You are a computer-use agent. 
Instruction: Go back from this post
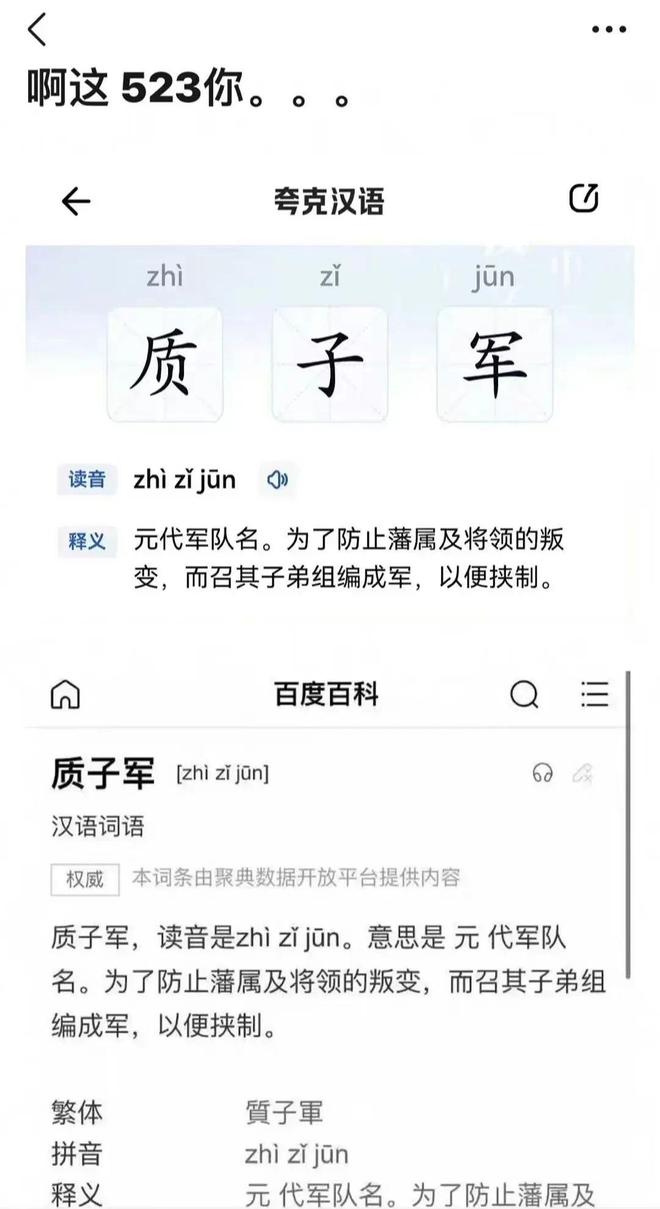point(37,30)
